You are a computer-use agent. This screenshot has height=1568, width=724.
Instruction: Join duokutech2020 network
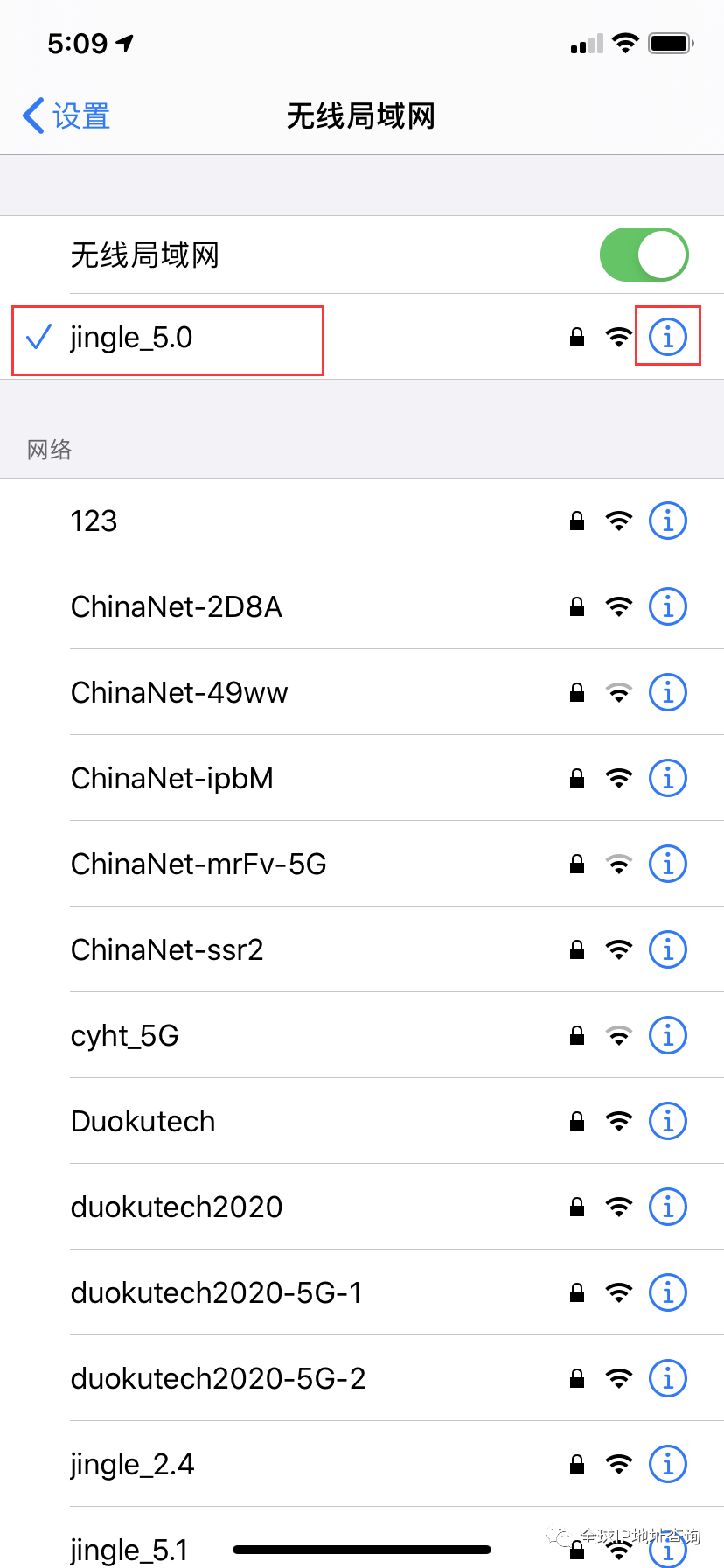point(362,1207)
